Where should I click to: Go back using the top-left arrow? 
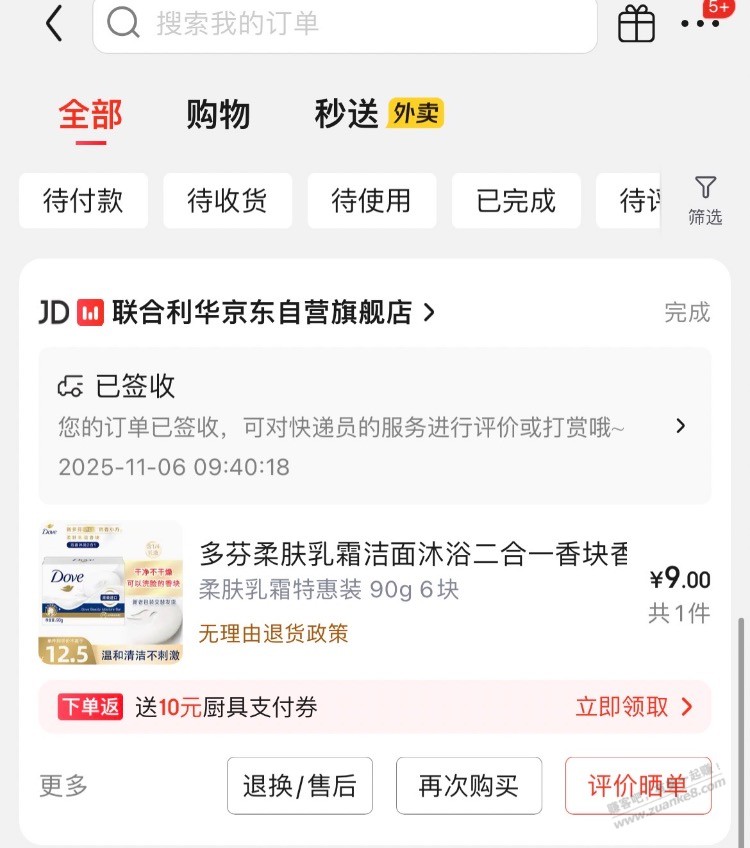tap(54, 23)
